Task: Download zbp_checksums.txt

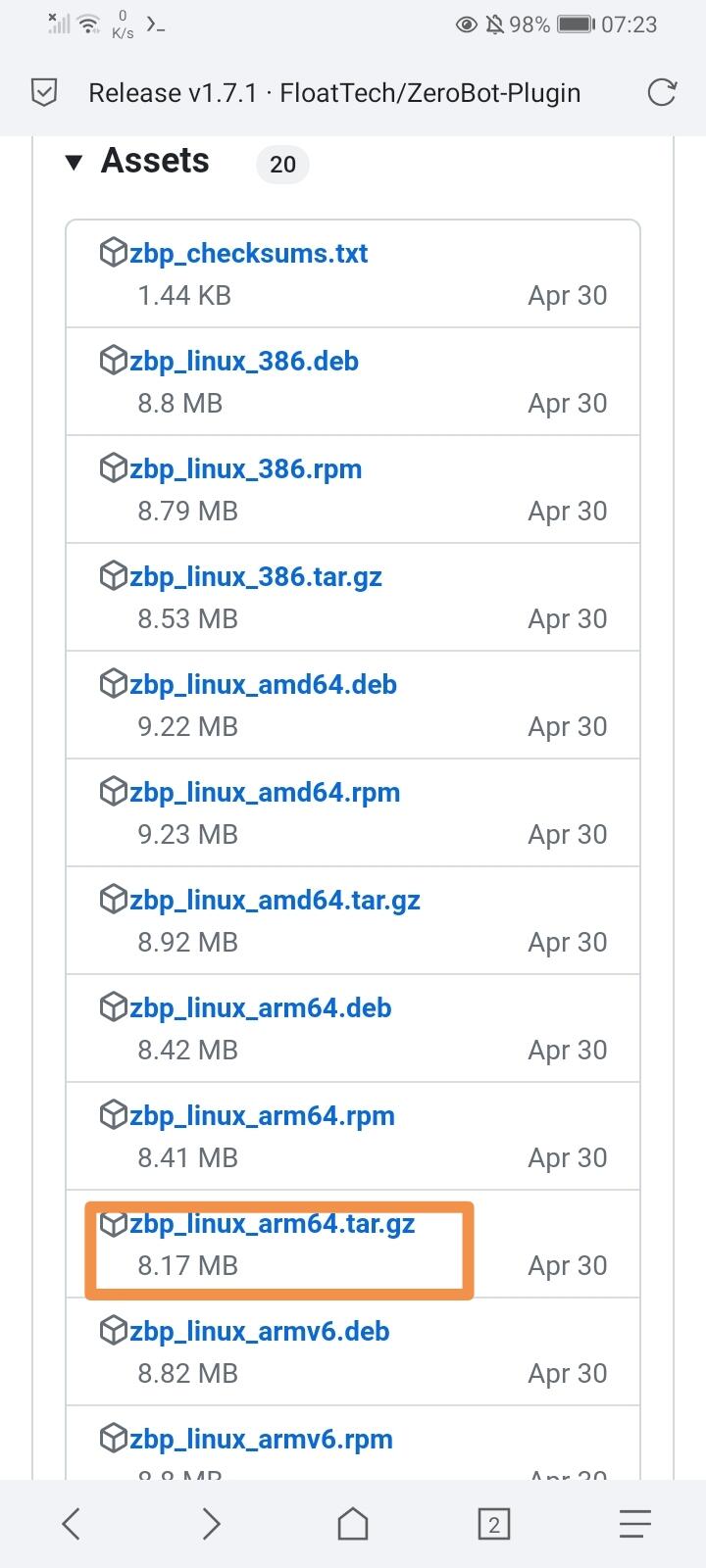Action: pos(248,254)
